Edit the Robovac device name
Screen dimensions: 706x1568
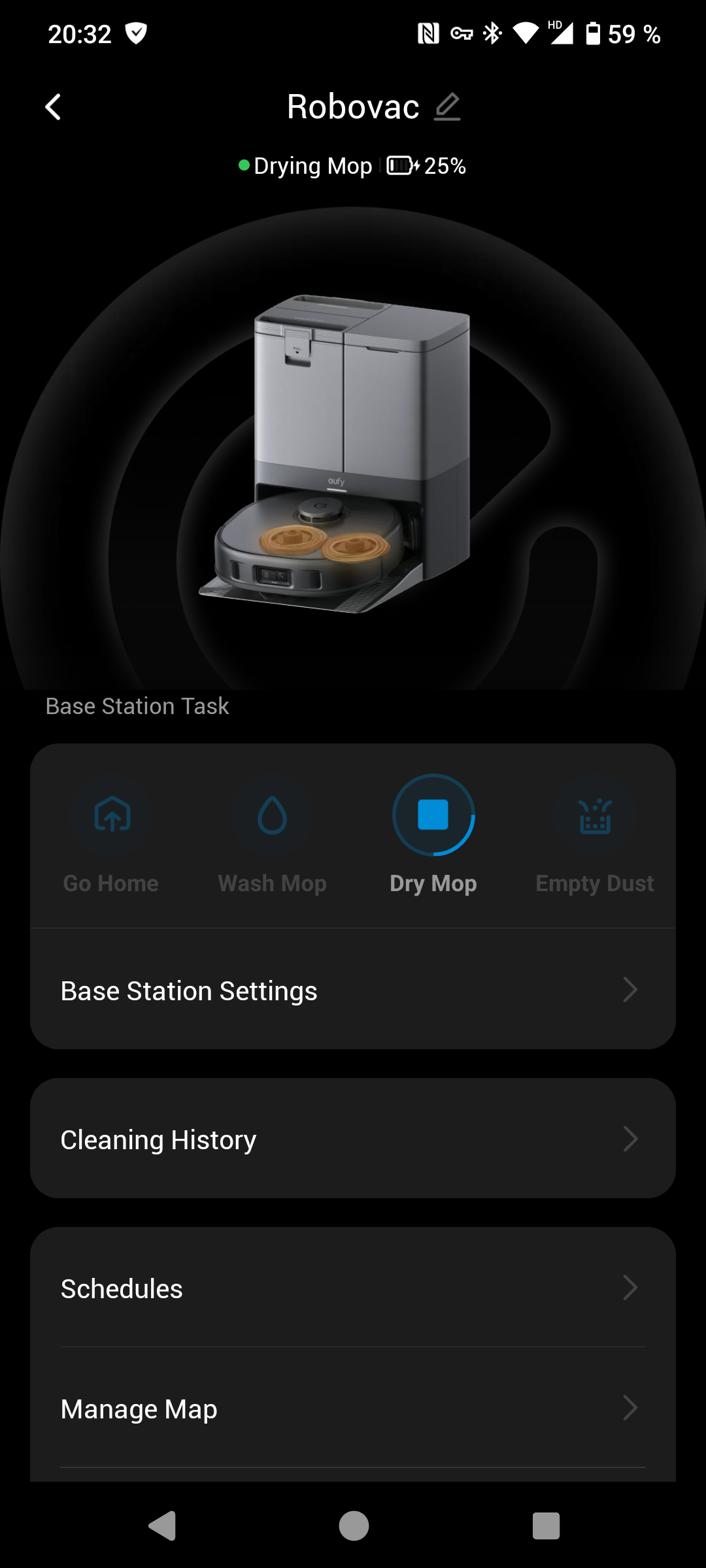pyautogui.click(x=448, y=107)
